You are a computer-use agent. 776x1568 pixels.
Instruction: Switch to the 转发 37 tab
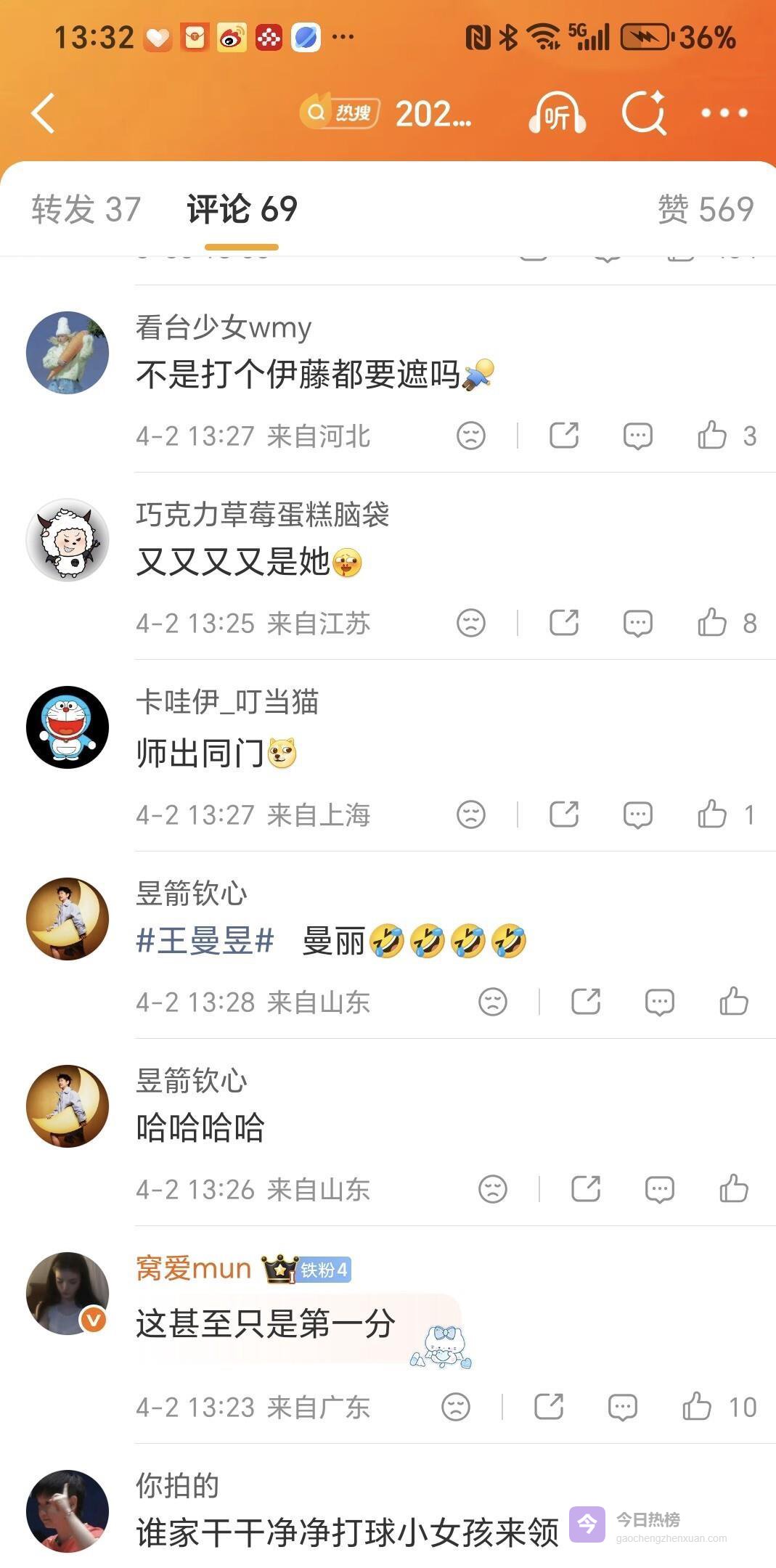tap(86, 209)
